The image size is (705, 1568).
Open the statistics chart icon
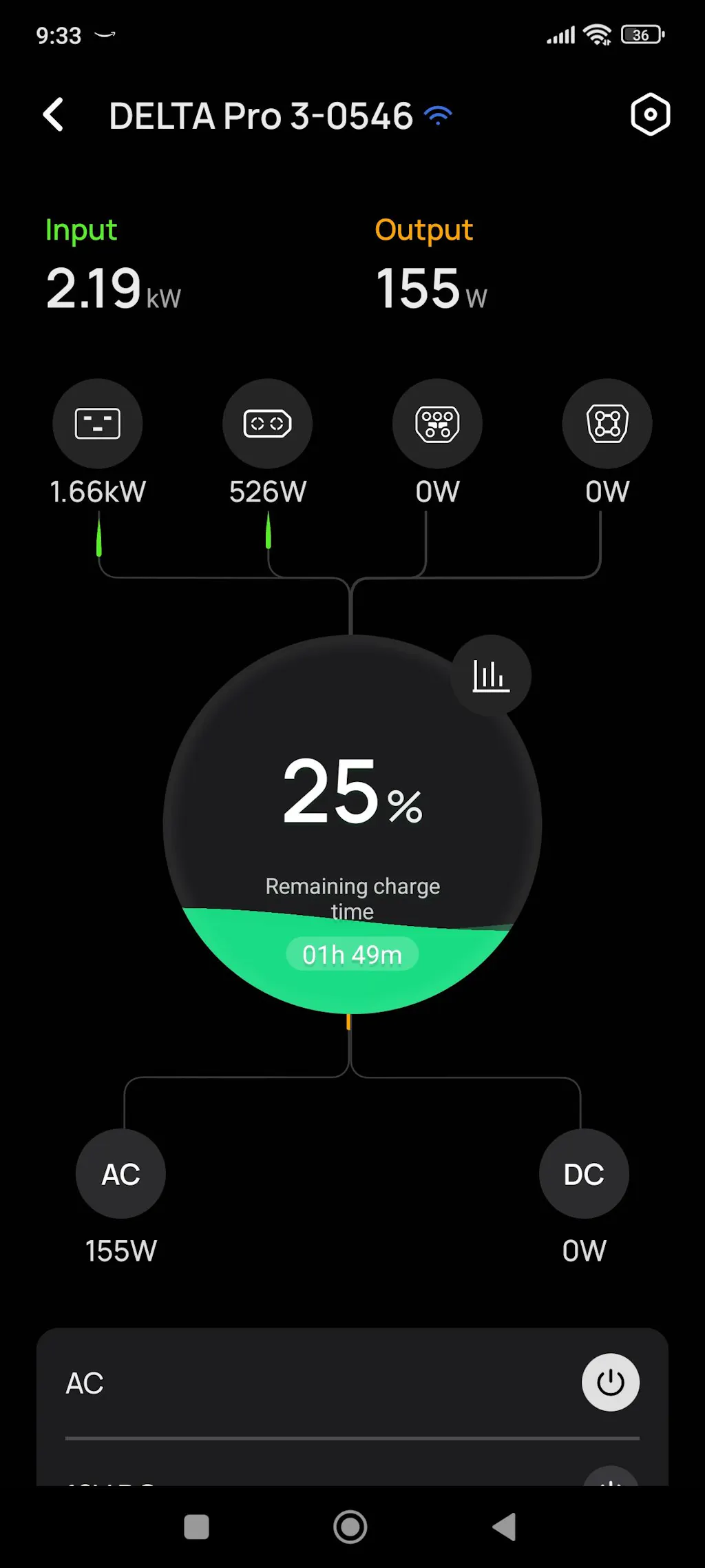coord(491,675)
